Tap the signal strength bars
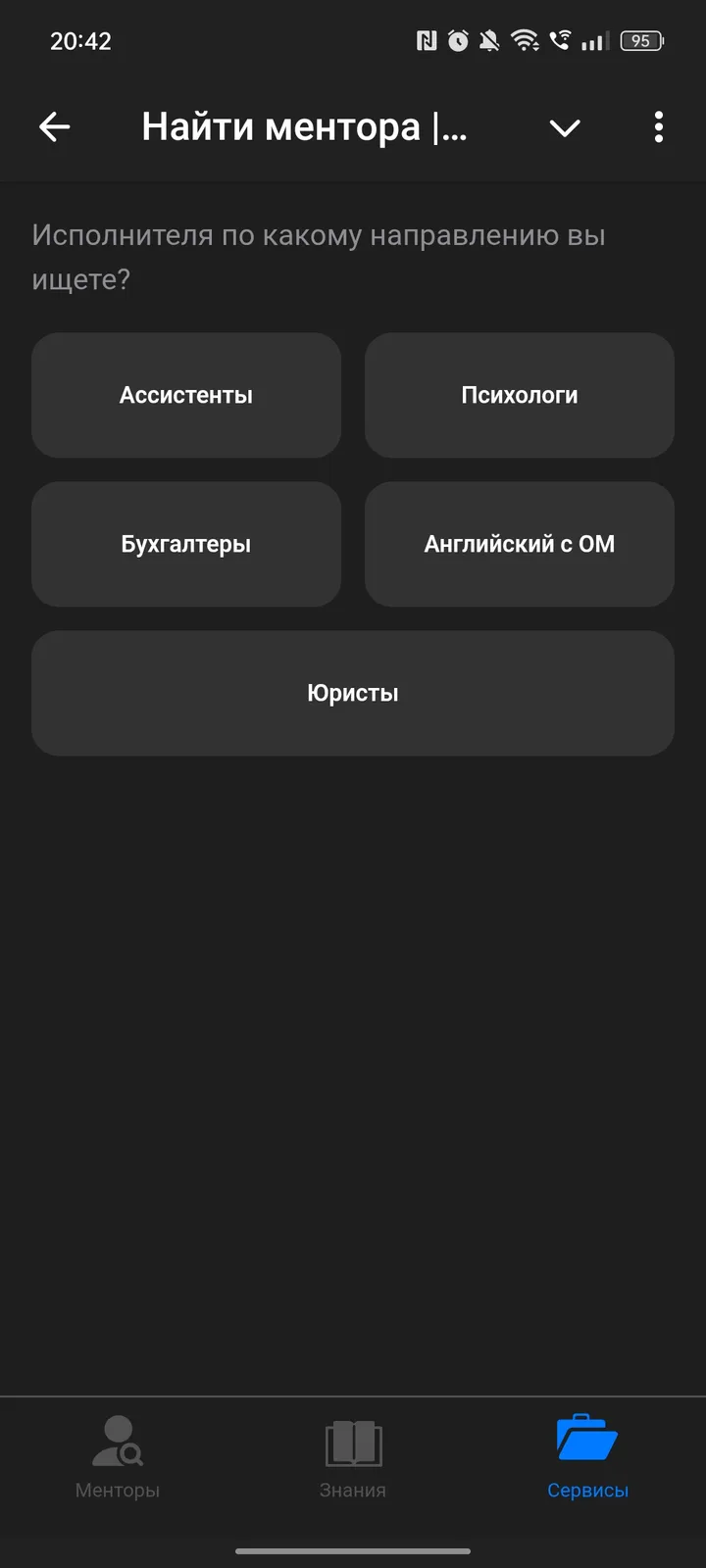This screenshot has width=706, height=1568. coord(593,41)
